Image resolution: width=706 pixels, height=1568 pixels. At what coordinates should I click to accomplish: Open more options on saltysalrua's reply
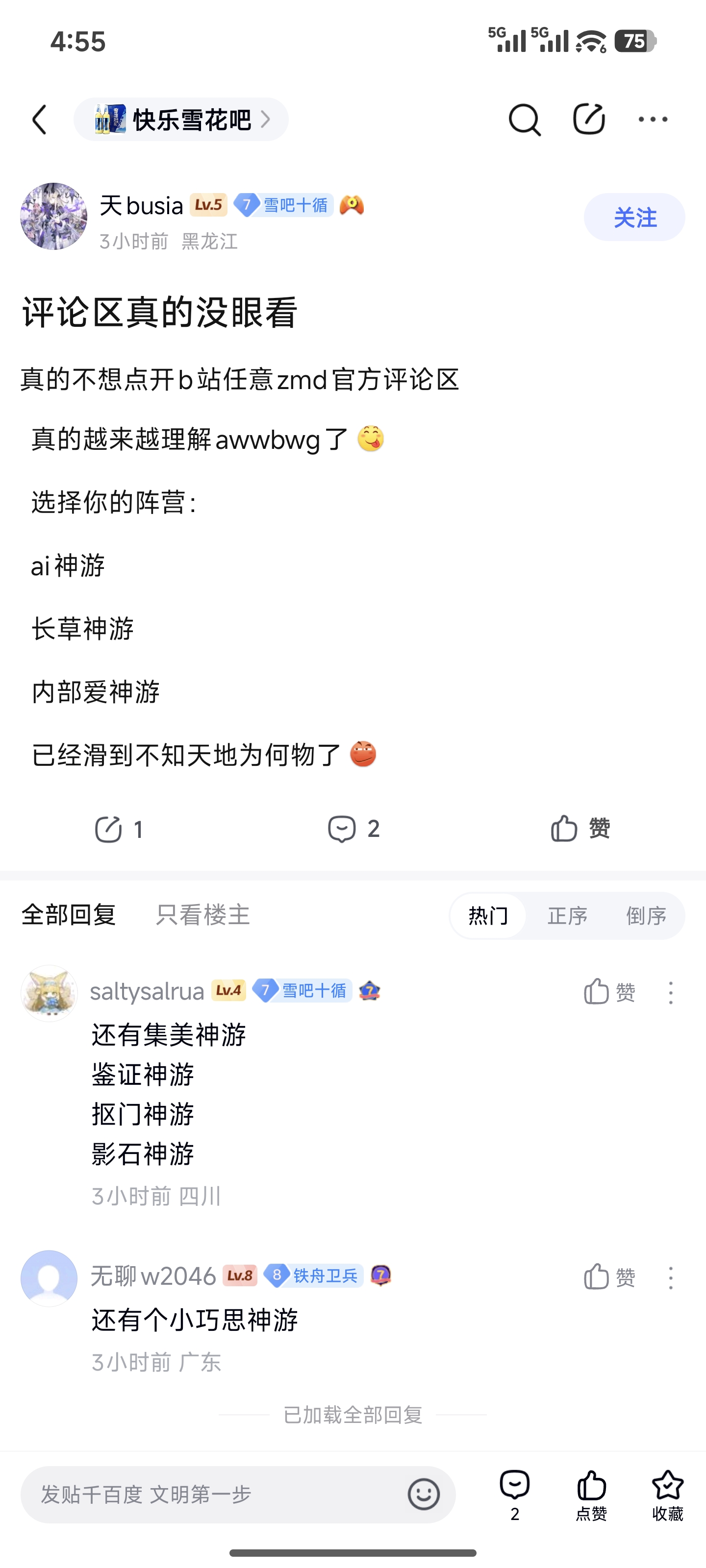(671, 992)
